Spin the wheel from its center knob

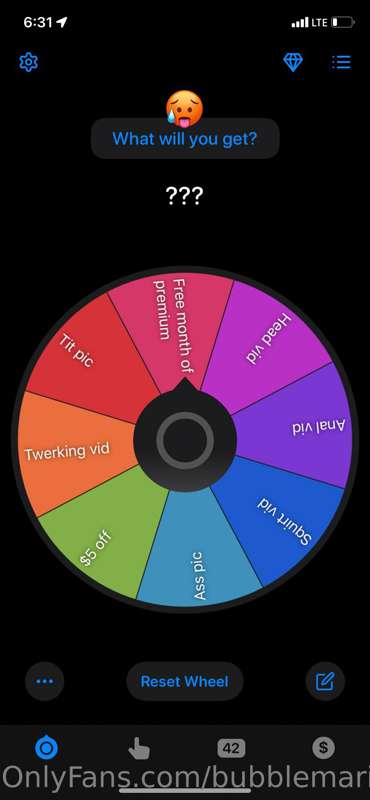tap(185, 439)
